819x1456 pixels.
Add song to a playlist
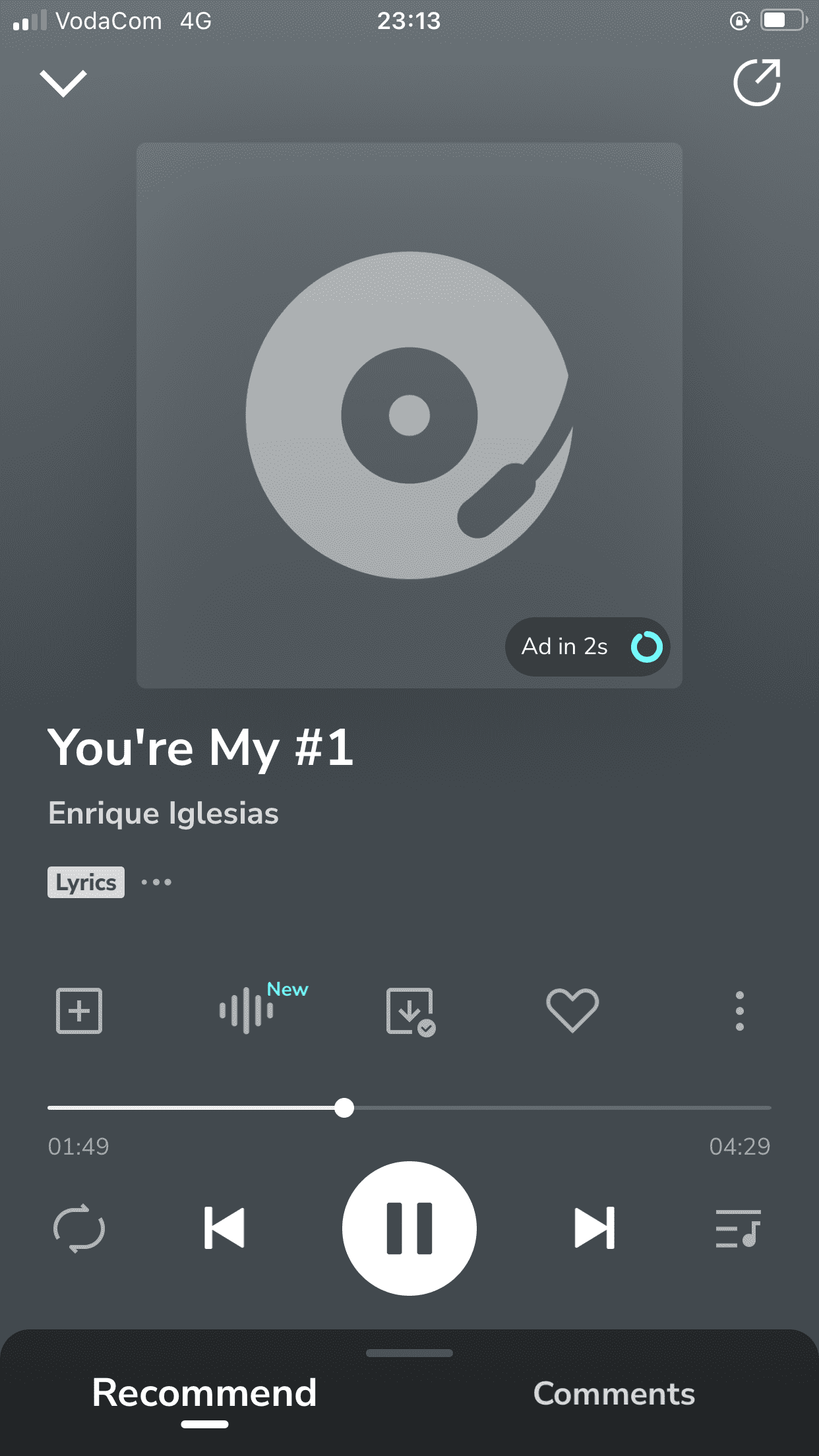click(79, 1010)
